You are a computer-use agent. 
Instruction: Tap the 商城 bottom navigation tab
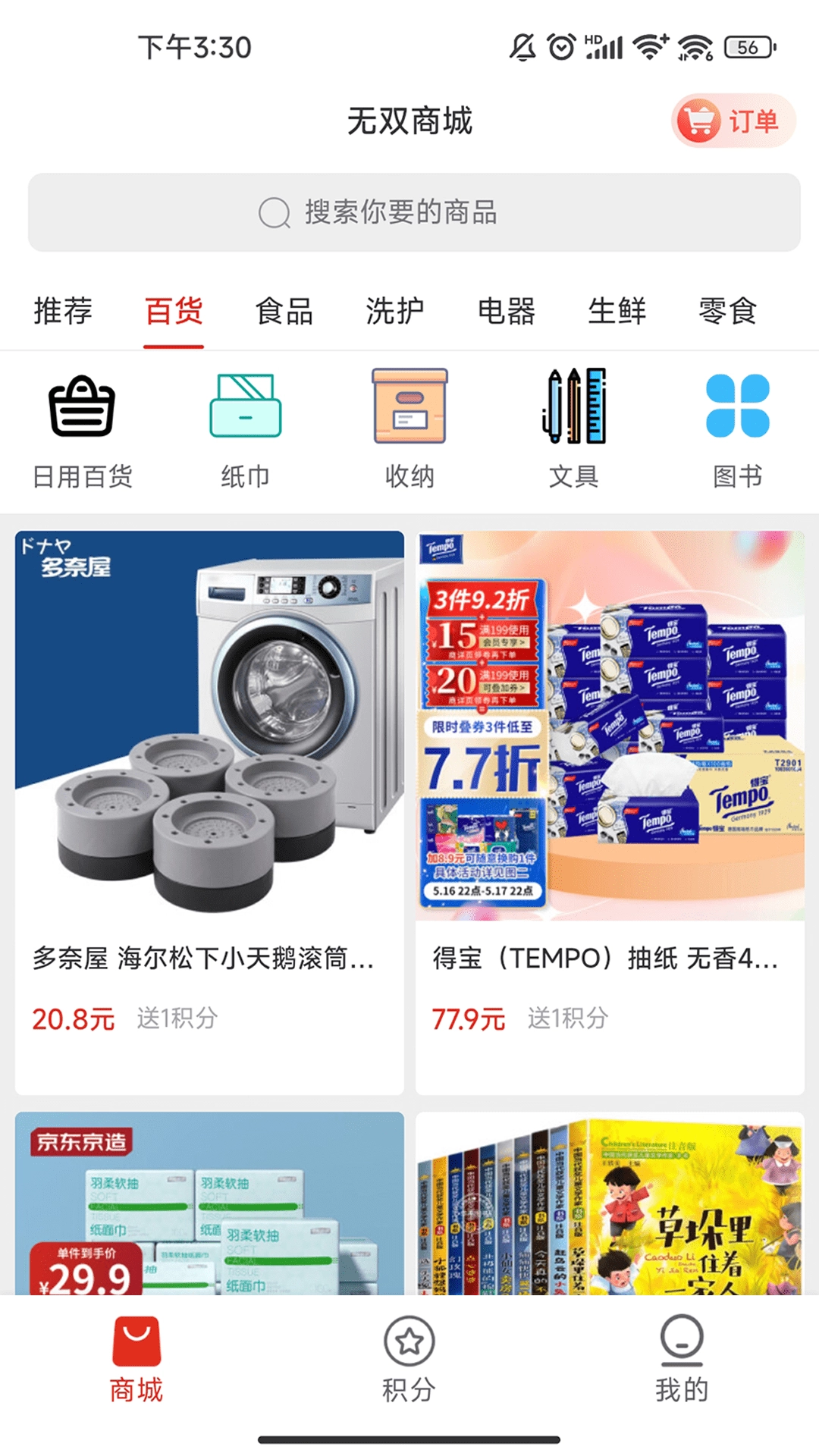[x=136, y=1359]
